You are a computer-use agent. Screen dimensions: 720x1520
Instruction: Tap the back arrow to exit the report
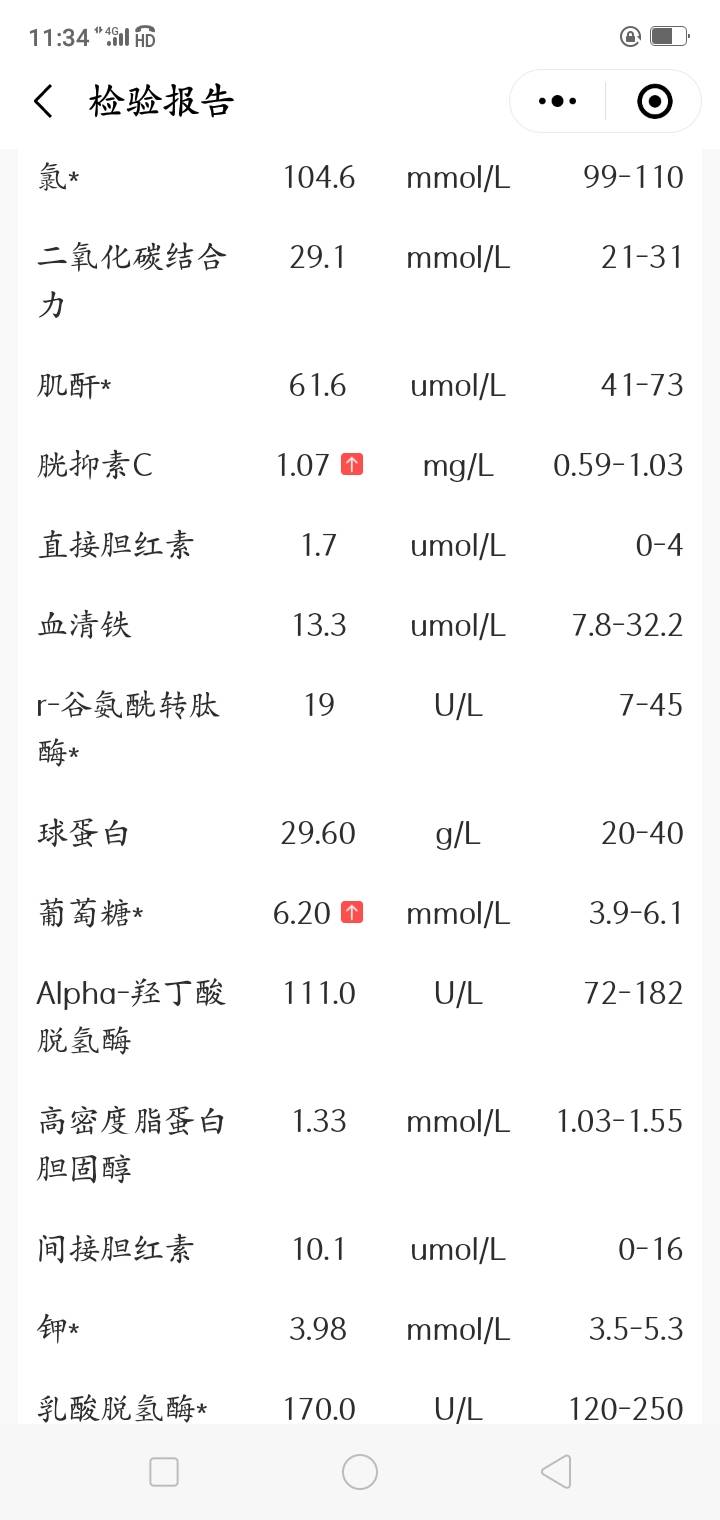[x=42, y=101]
